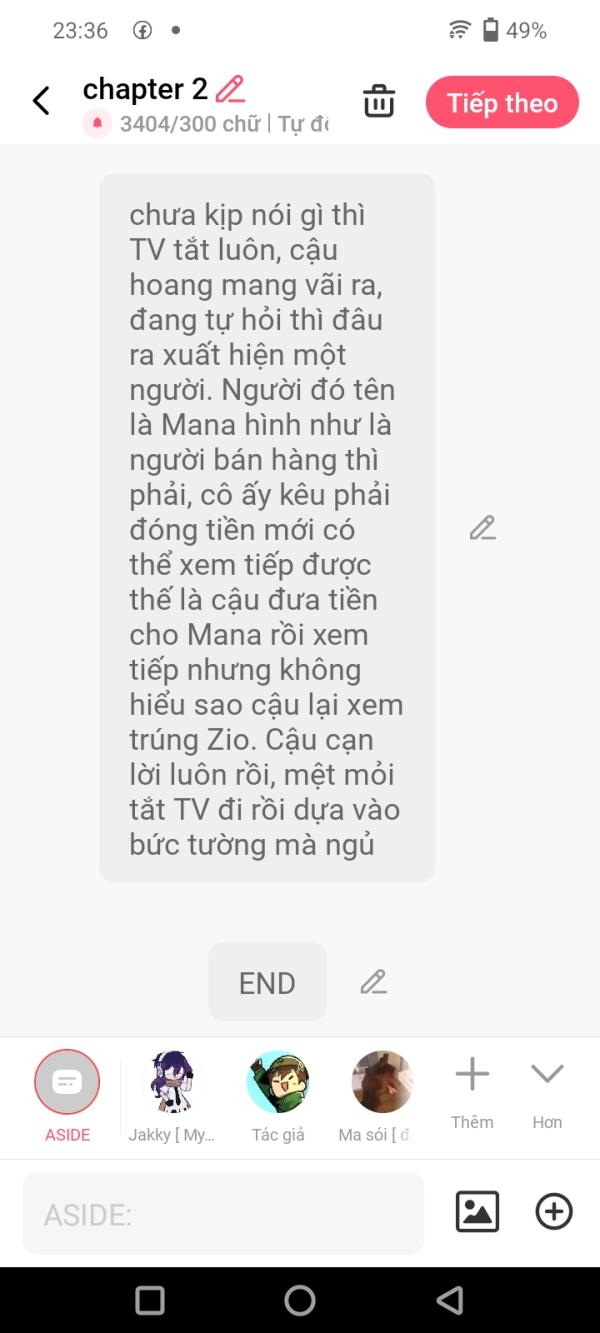Focus the ASIDE text input field
The image size is (600, 1333).
point(223,1213)
